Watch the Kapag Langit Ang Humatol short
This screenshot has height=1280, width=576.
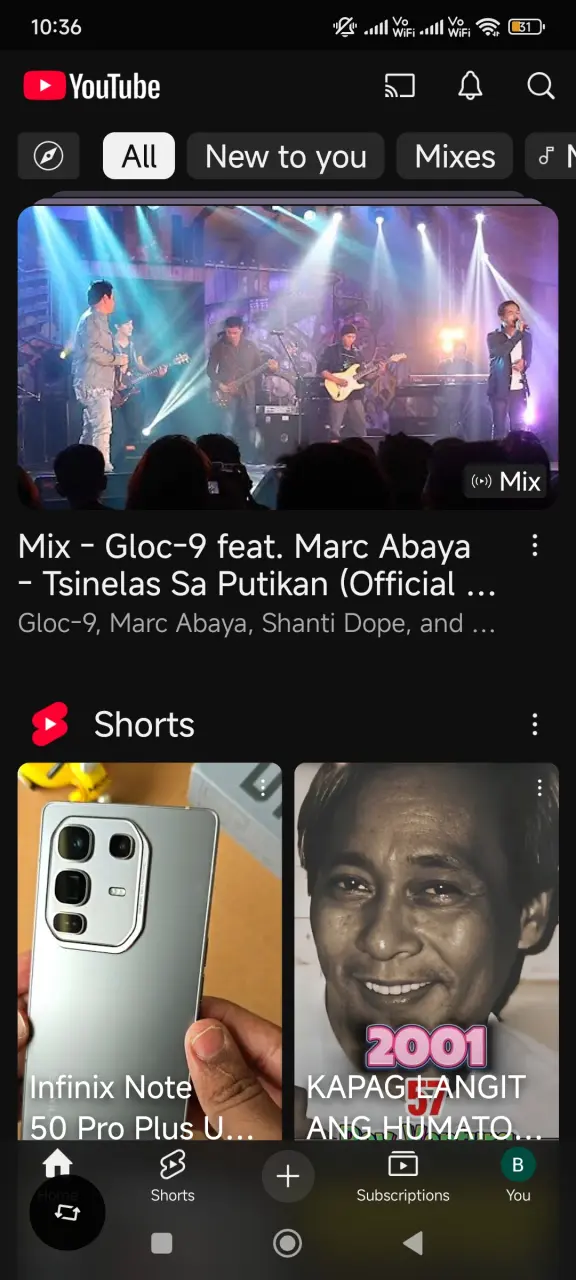(426, 952)
